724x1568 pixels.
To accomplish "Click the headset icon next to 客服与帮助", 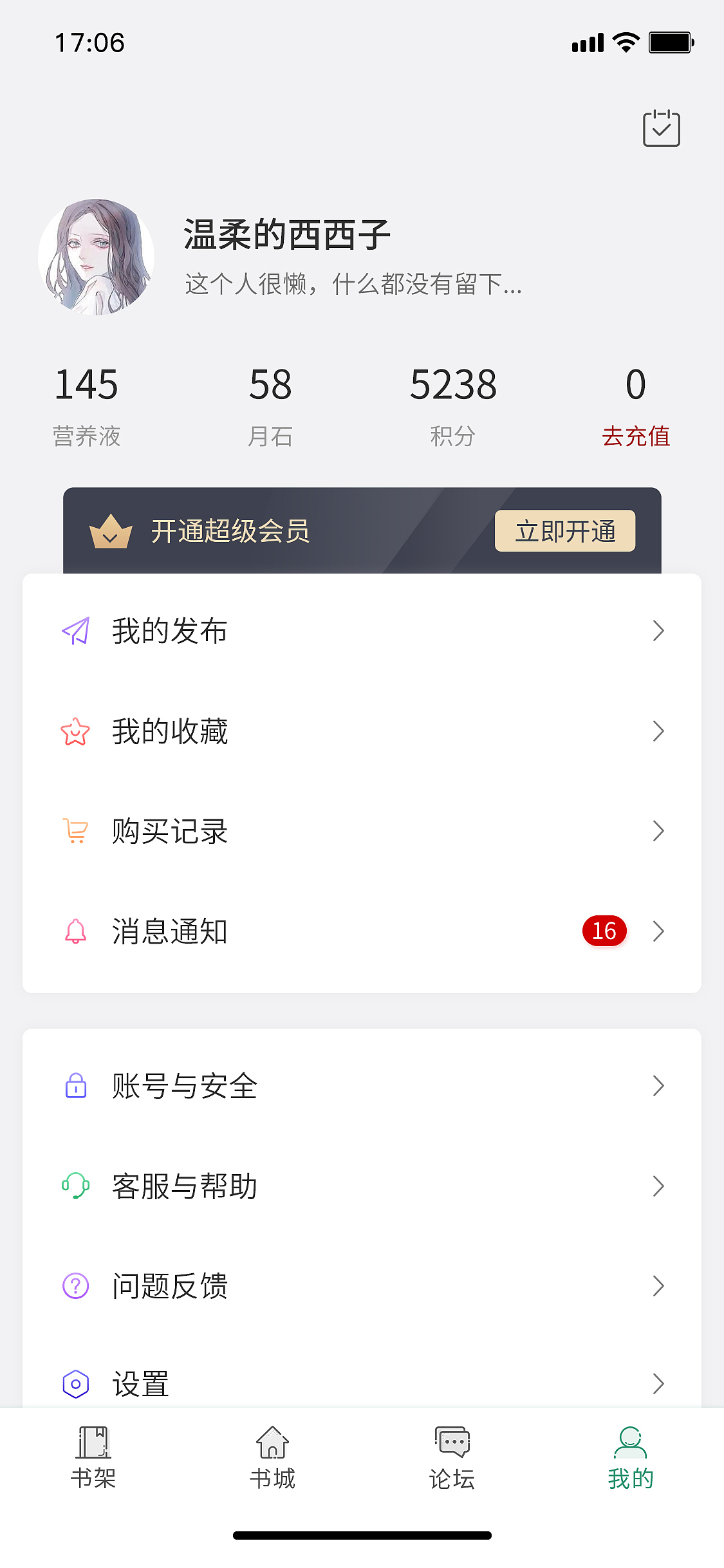I will pos(75,1186).
